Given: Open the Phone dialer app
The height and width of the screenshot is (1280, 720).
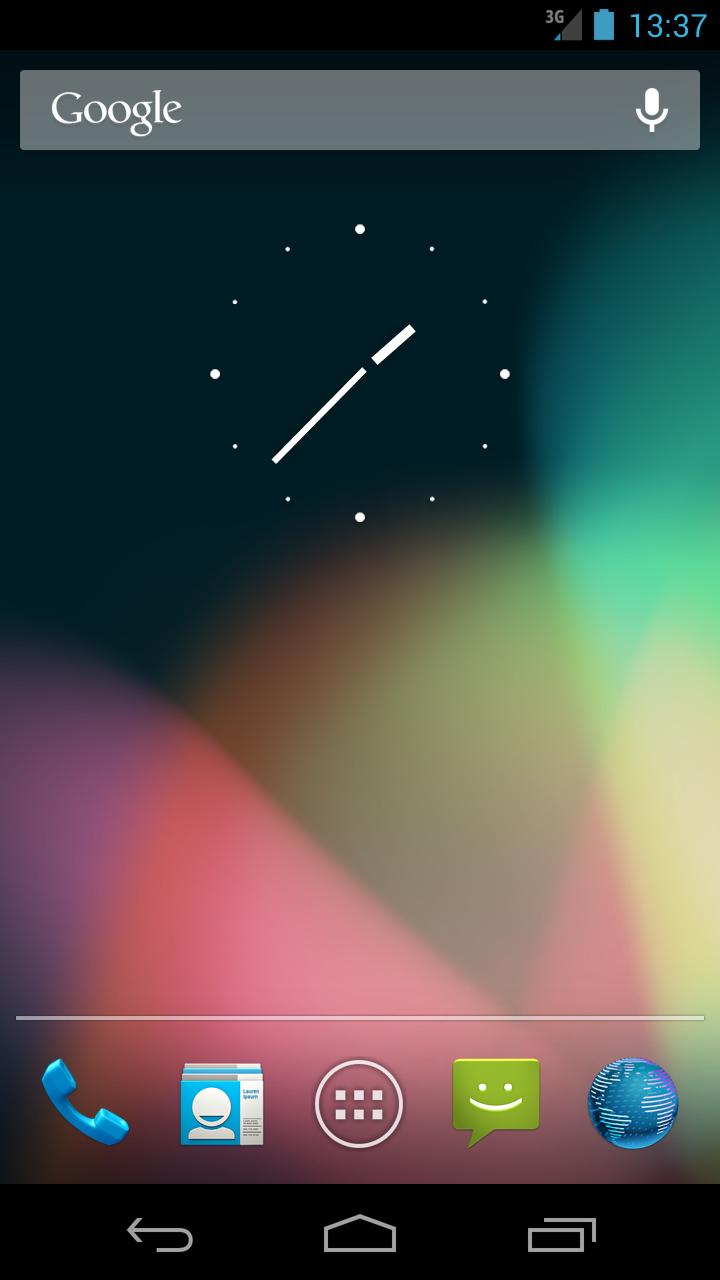Looking at the screenshot, I should [85, 1102].
